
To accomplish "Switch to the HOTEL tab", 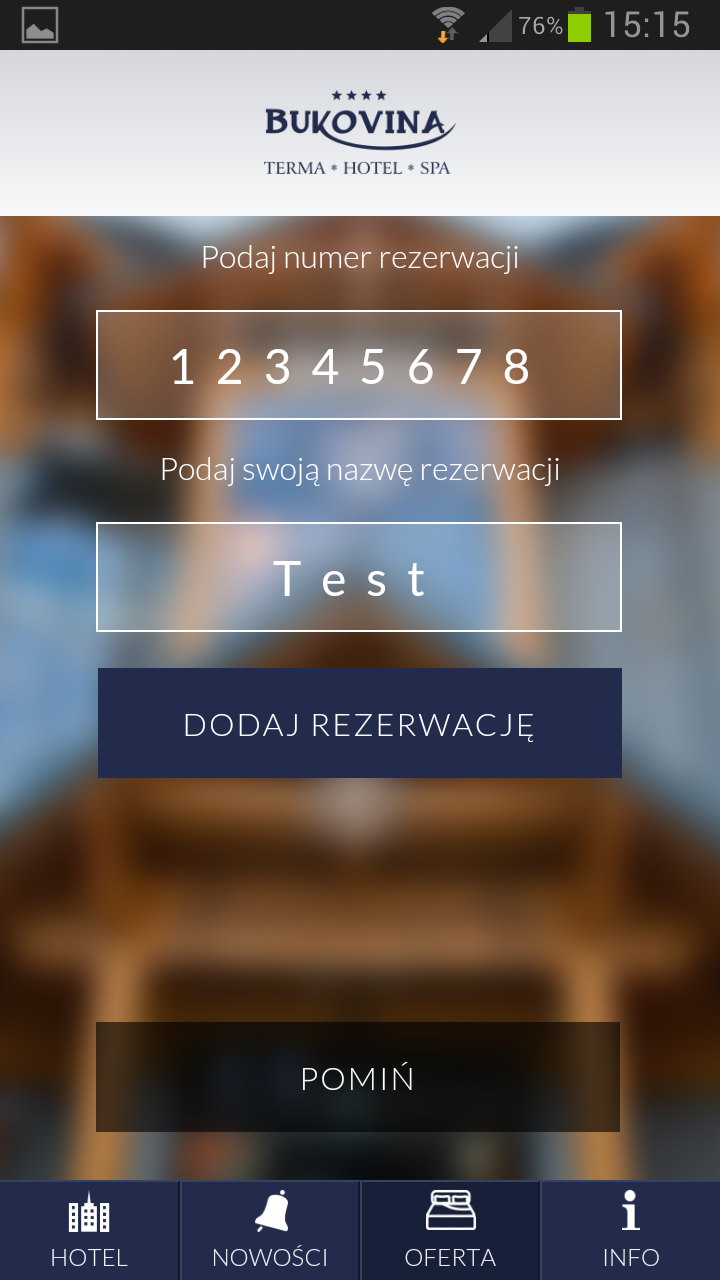I will pyautogui.click(x=89, y=1231).
